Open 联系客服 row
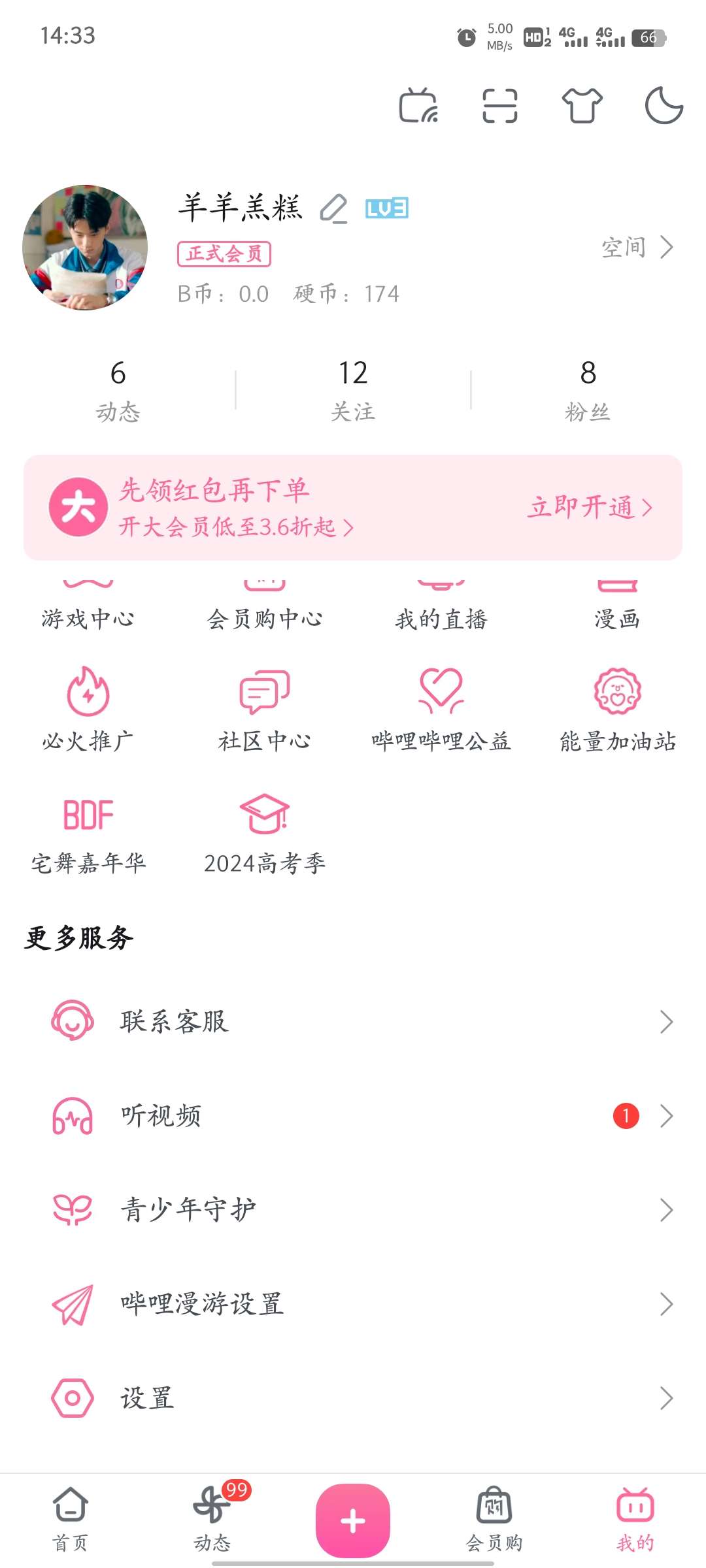 coord(353,1022)
